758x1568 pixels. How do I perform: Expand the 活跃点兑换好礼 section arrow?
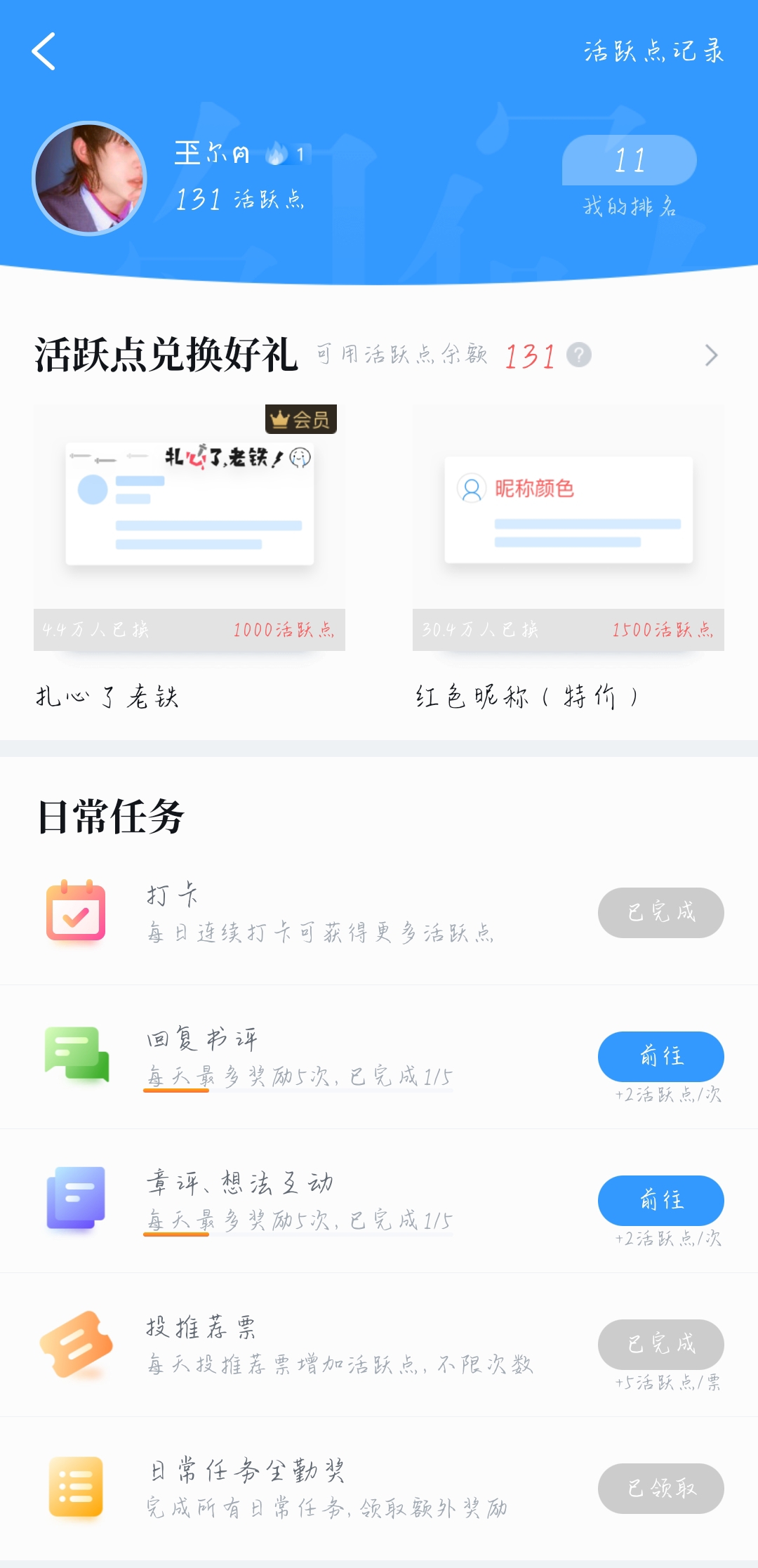(711, 355)
